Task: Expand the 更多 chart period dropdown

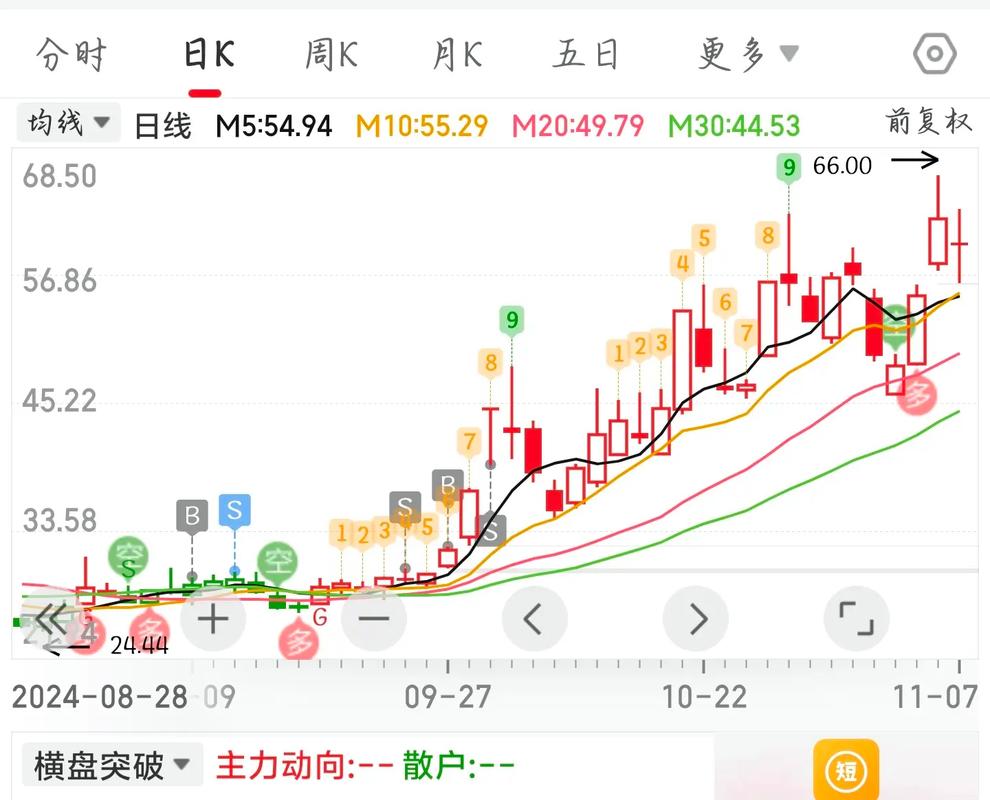Action: pyautogui.click(x=748, y=54)
